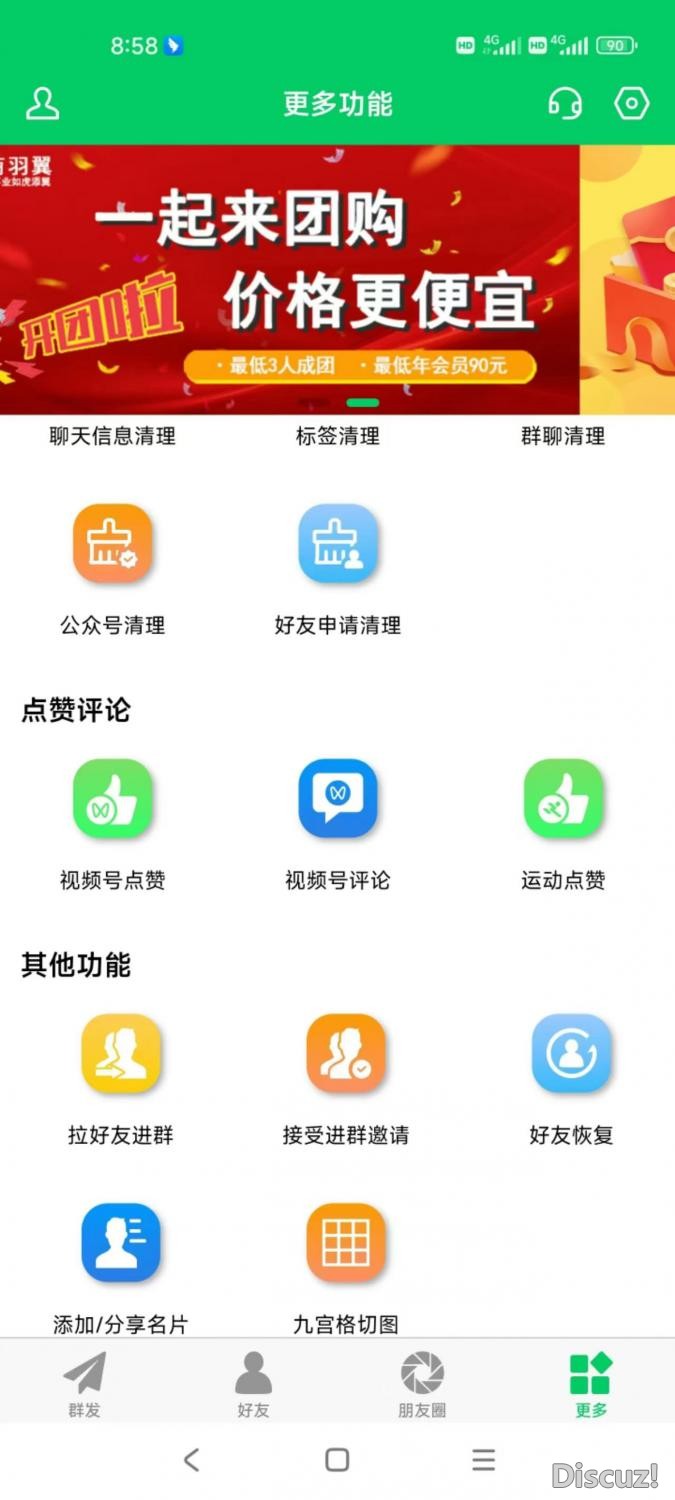The width and height of the screenshot is (675, 1500).
Task: Switch to the 群发 tab
Action: [85, 1384]
